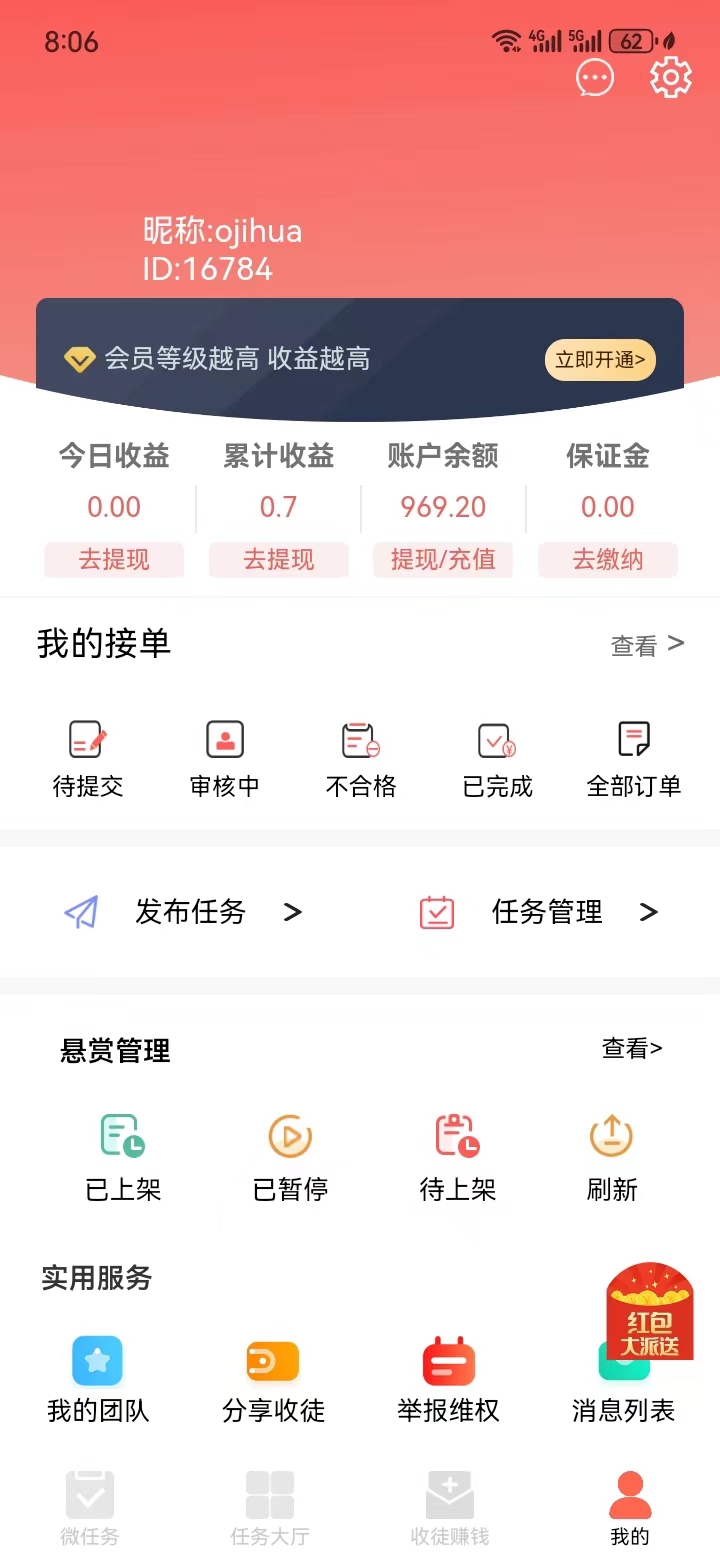
Task: Open 审核中 orders
Action: click(x=225, y=759)
